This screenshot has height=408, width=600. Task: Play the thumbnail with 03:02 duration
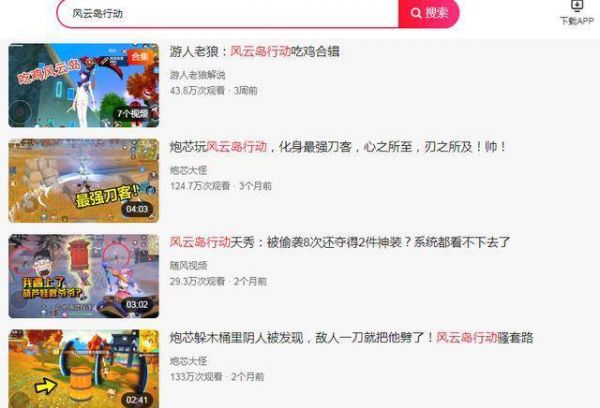[83, 275]
